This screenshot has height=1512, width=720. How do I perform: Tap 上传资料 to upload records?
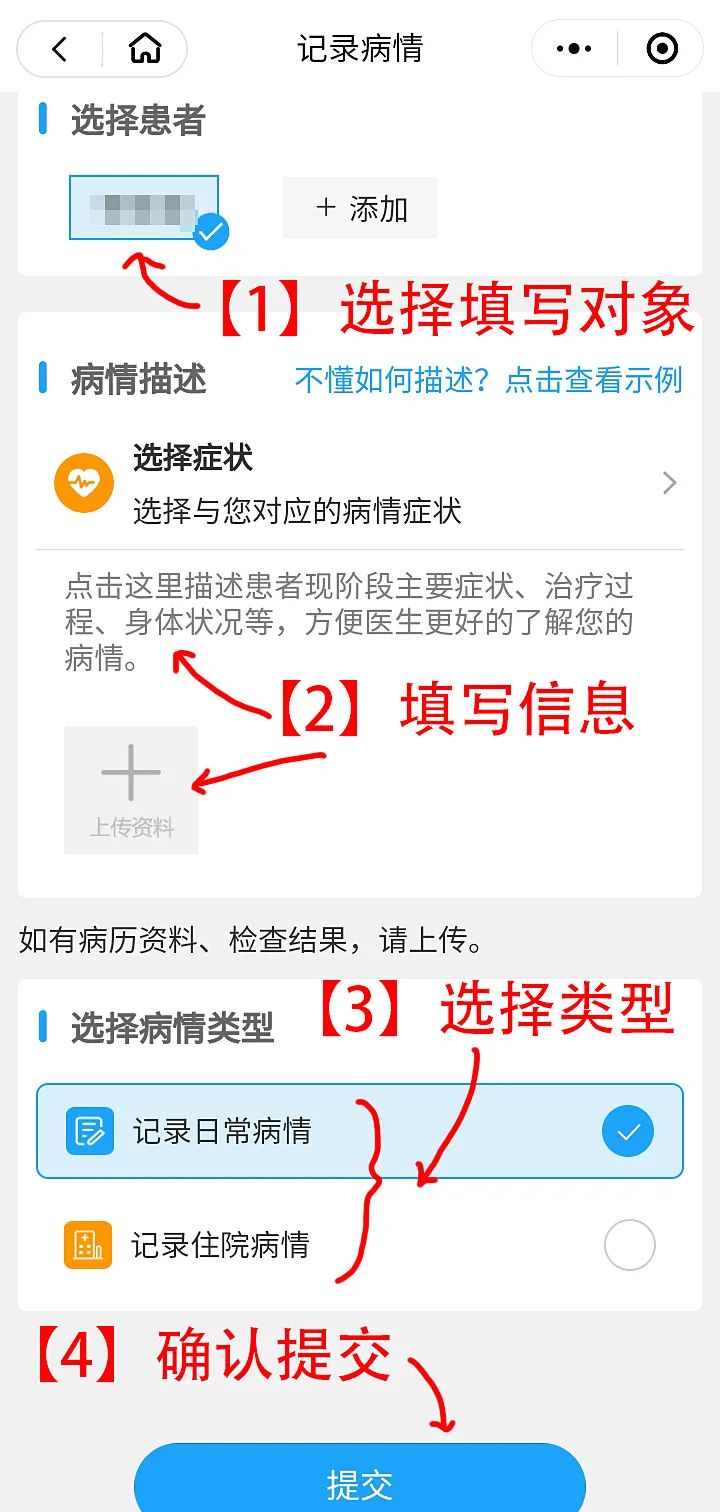coord(131,789)
